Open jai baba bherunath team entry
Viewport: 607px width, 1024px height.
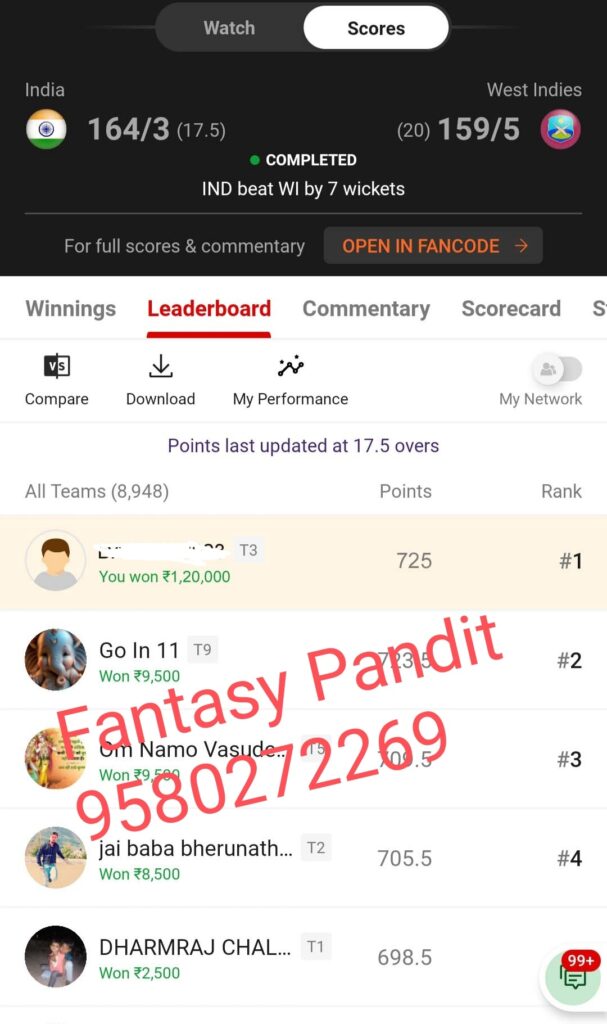coord(300,858)
